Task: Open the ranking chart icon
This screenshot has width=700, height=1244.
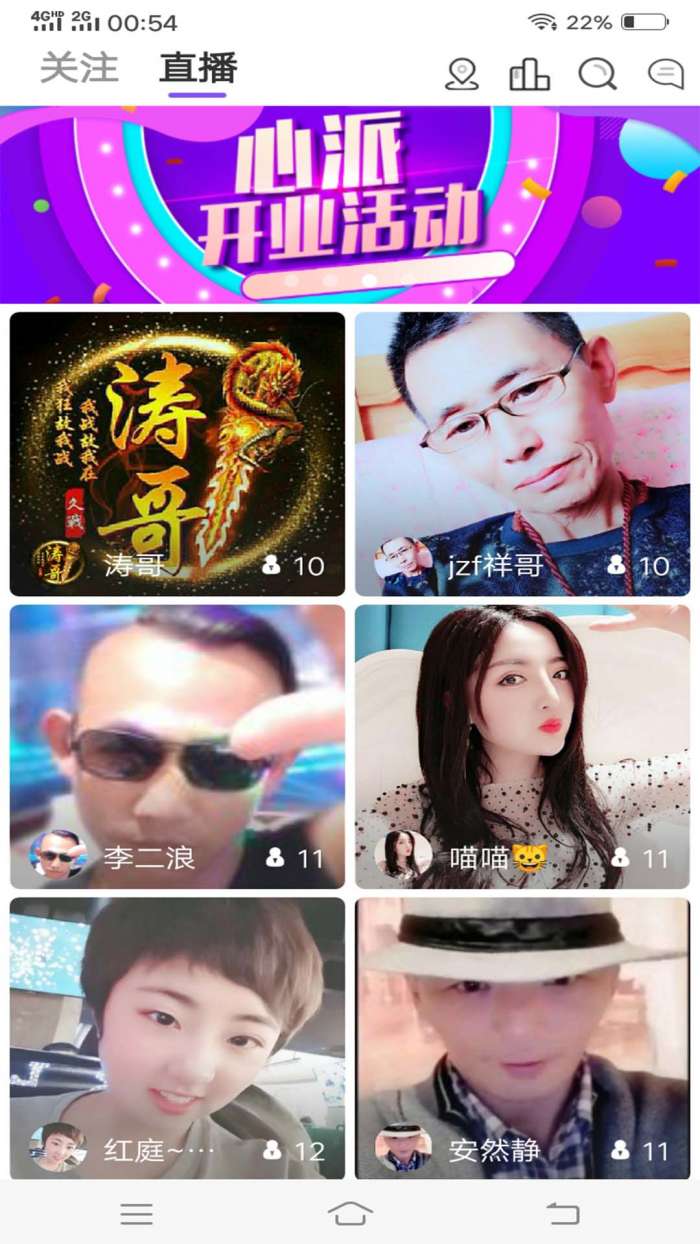Action: [x=529, y=74]
